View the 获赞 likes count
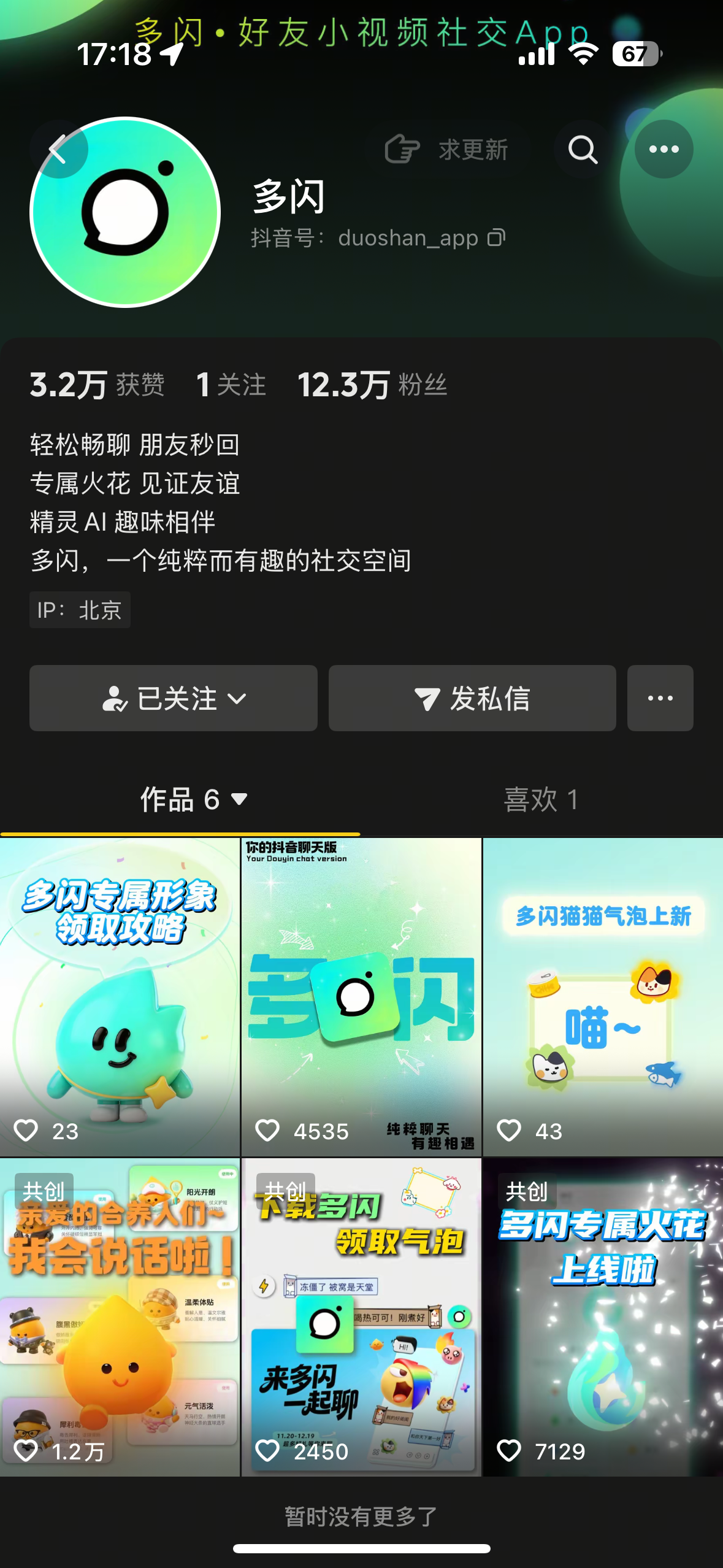This screenshot has width=723, height=1568. click(97, 385)
